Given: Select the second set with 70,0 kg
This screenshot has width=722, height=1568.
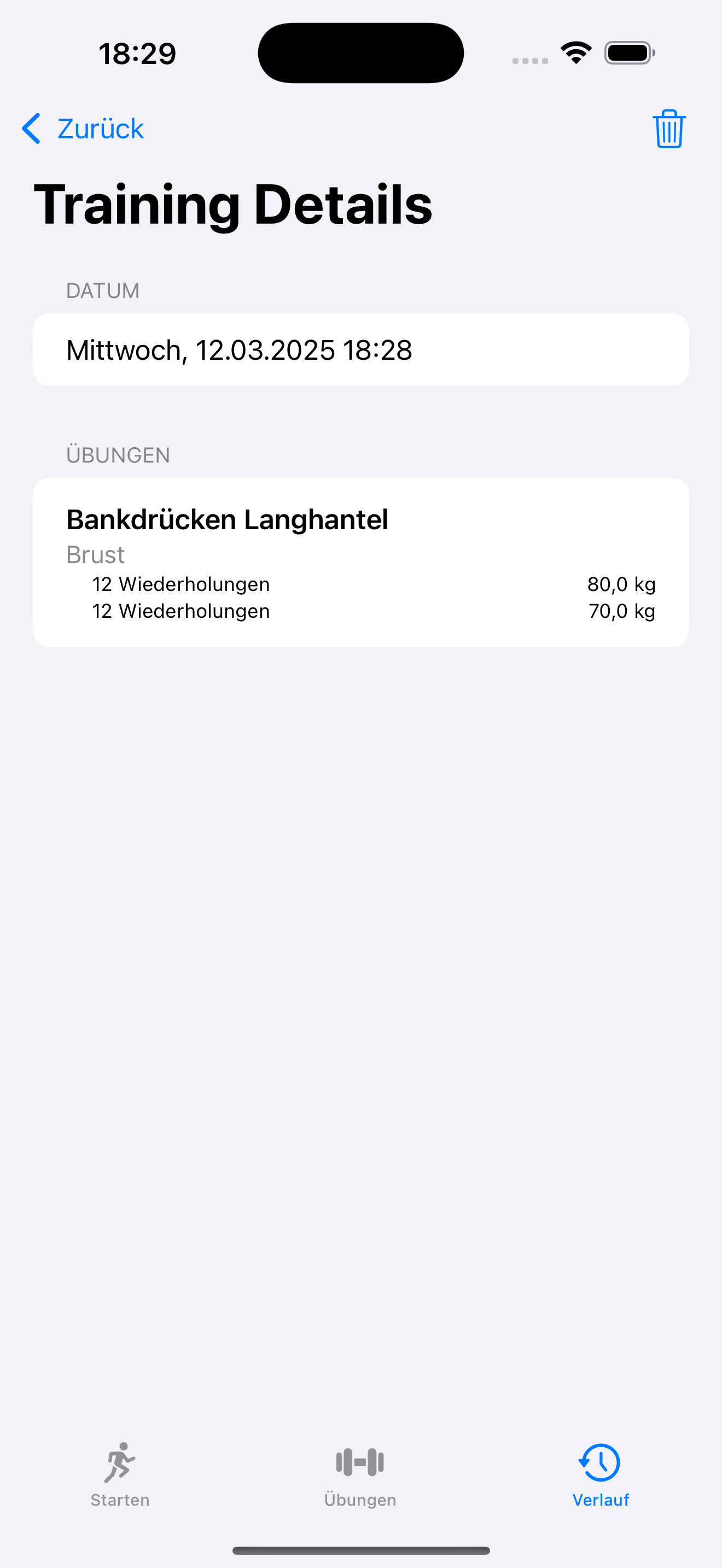Looking at the screenshot, I should (360, 611).
